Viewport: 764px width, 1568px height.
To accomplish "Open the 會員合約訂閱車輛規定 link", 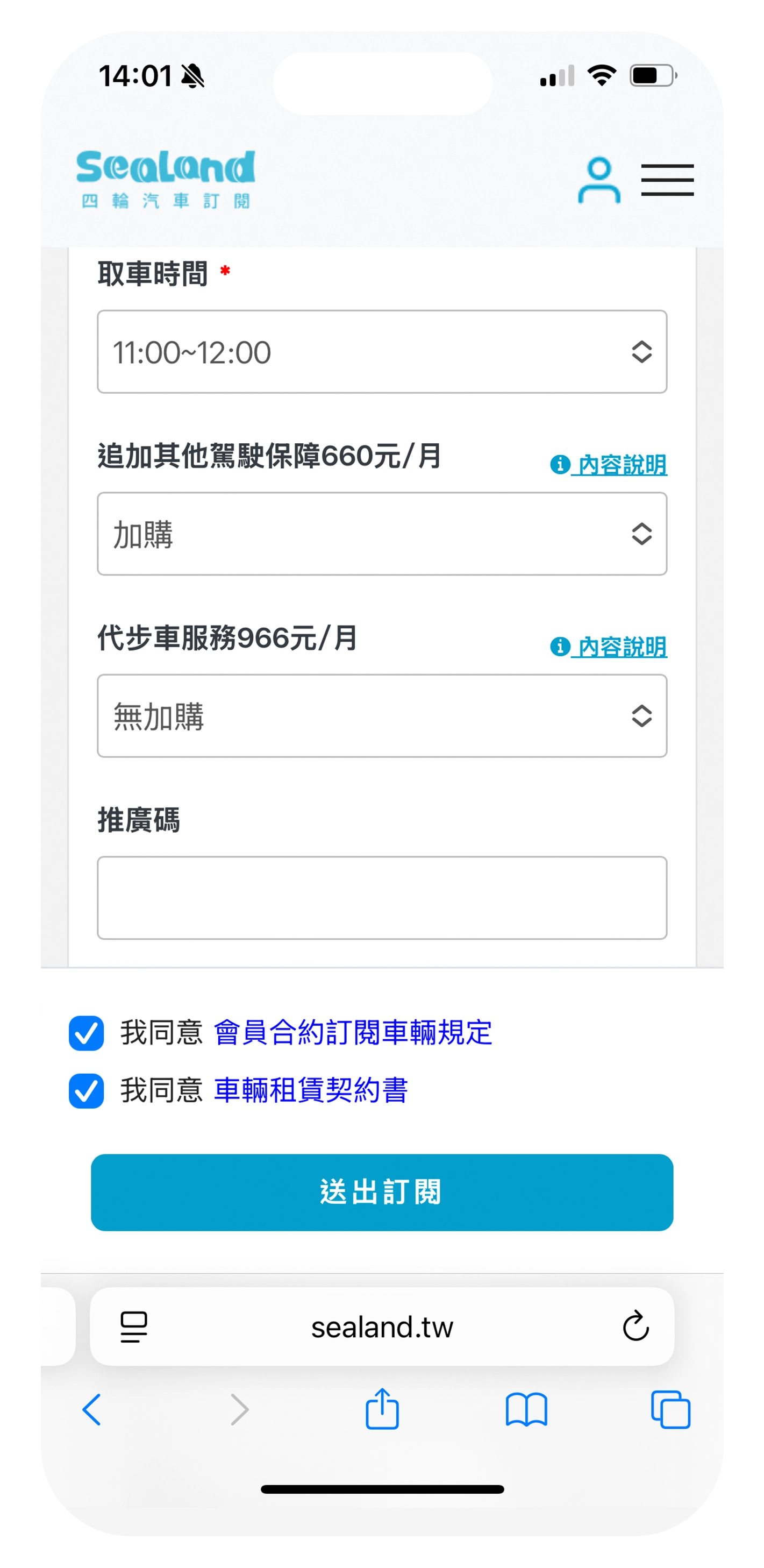I will click(x=353, y=1033).
